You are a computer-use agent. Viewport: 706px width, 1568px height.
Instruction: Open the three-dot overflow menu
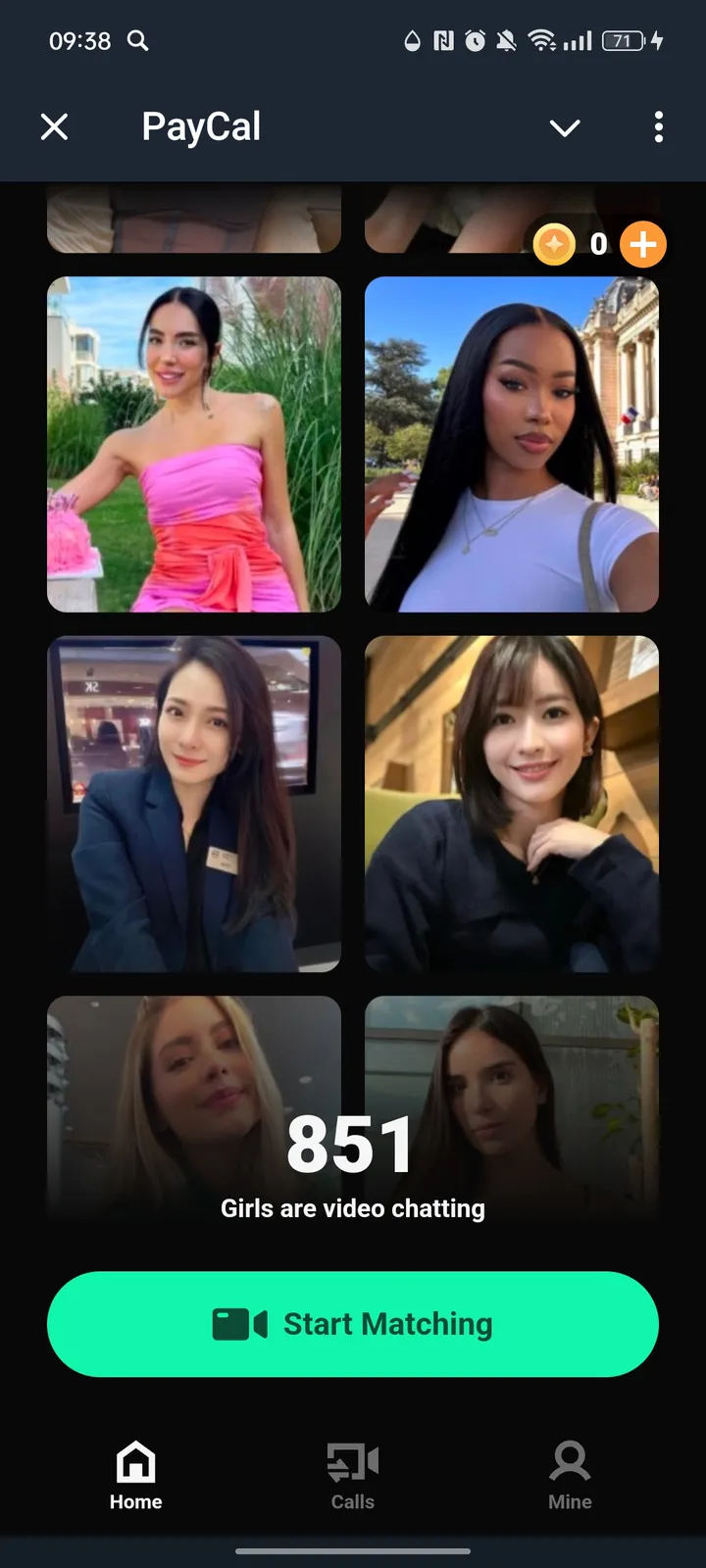coord(658,126)
